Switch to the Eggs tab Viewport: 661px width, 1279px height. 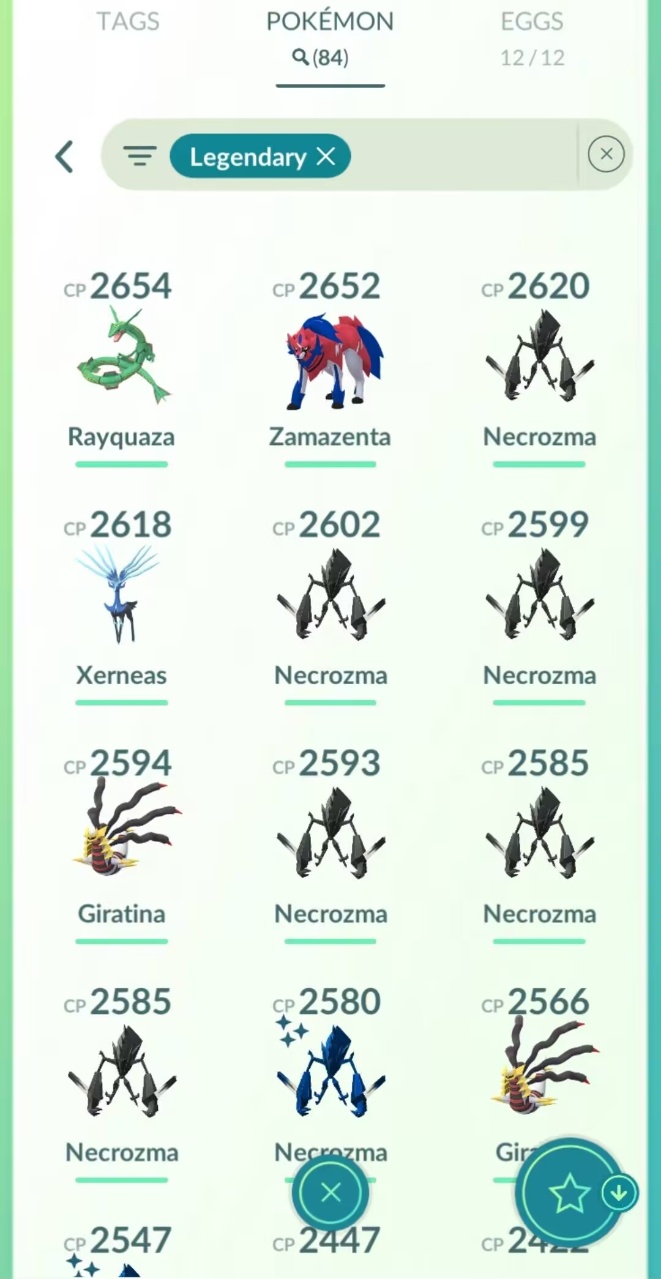pyautogui.click(x=532, y=21)
